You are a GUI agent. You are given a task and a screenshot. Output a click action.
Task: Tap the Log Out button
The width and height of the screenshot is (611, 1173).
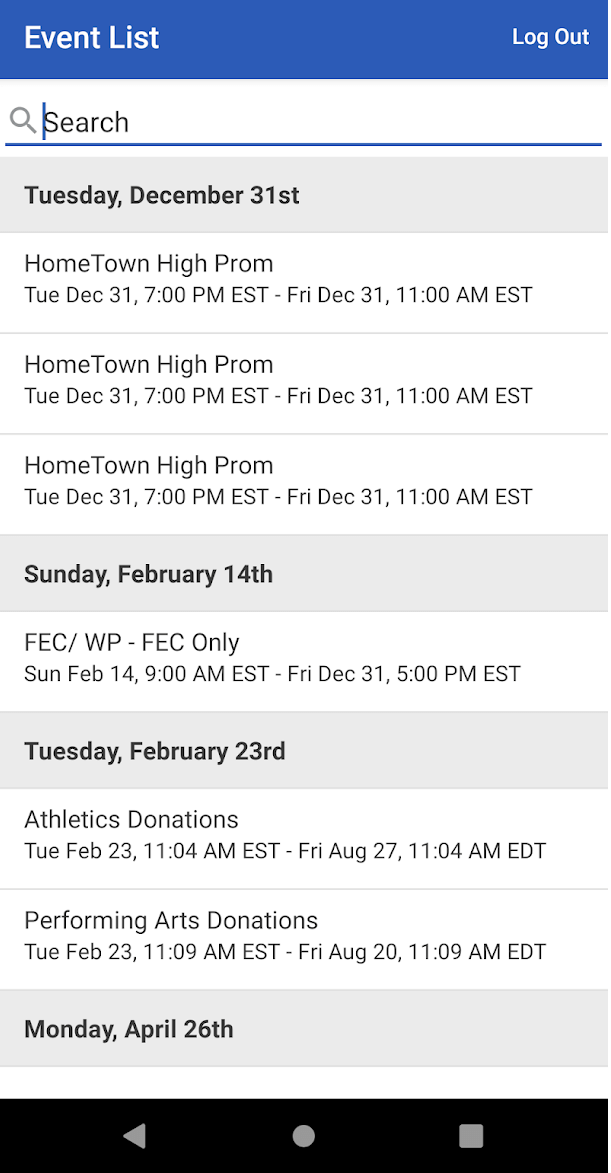550,37
